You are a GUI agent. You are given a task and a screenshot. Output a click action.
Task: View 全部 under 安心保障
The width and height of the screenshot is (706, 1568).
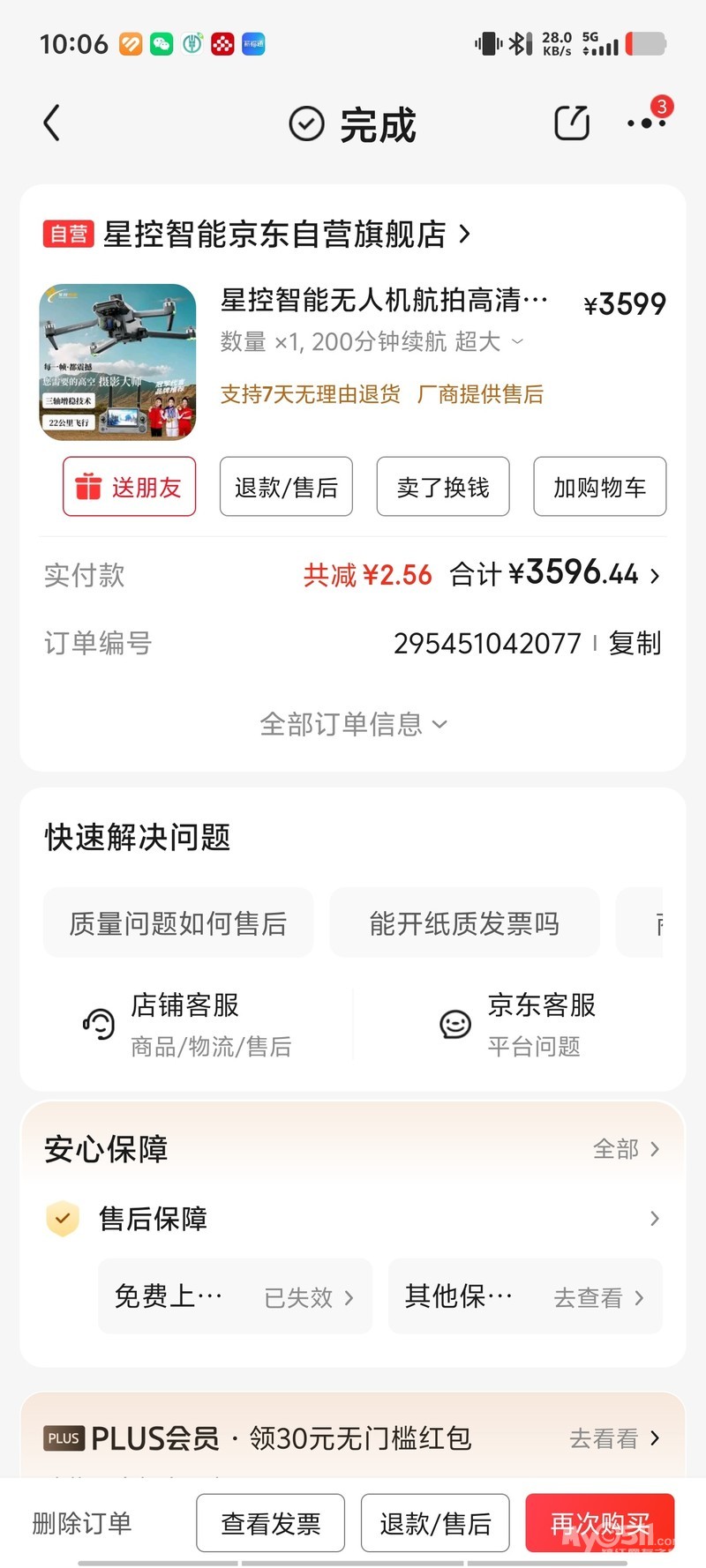pos(627,1149)
